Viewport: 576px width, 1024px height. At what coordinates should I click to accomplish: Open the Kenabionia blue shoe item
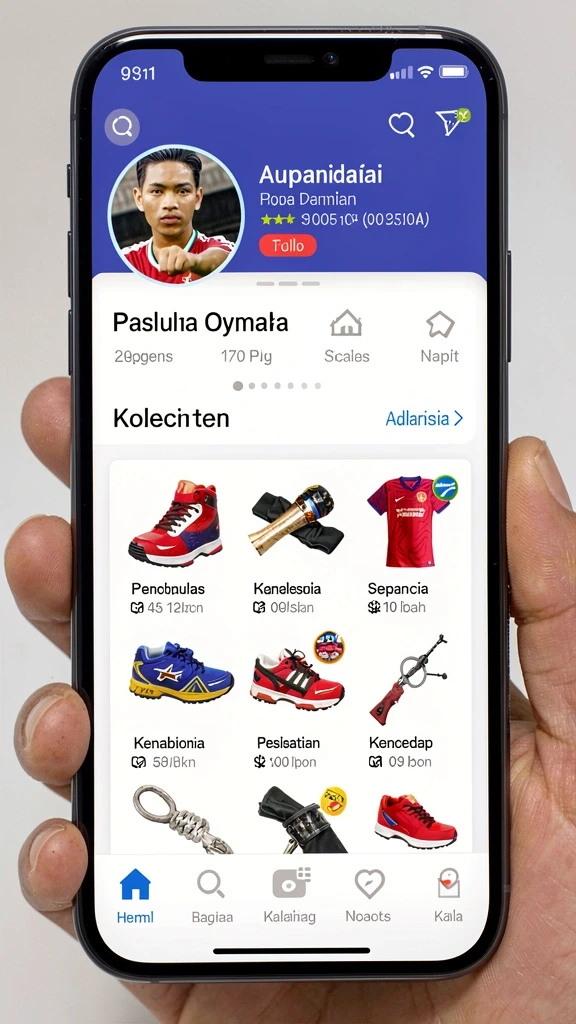tap(176, 700)
